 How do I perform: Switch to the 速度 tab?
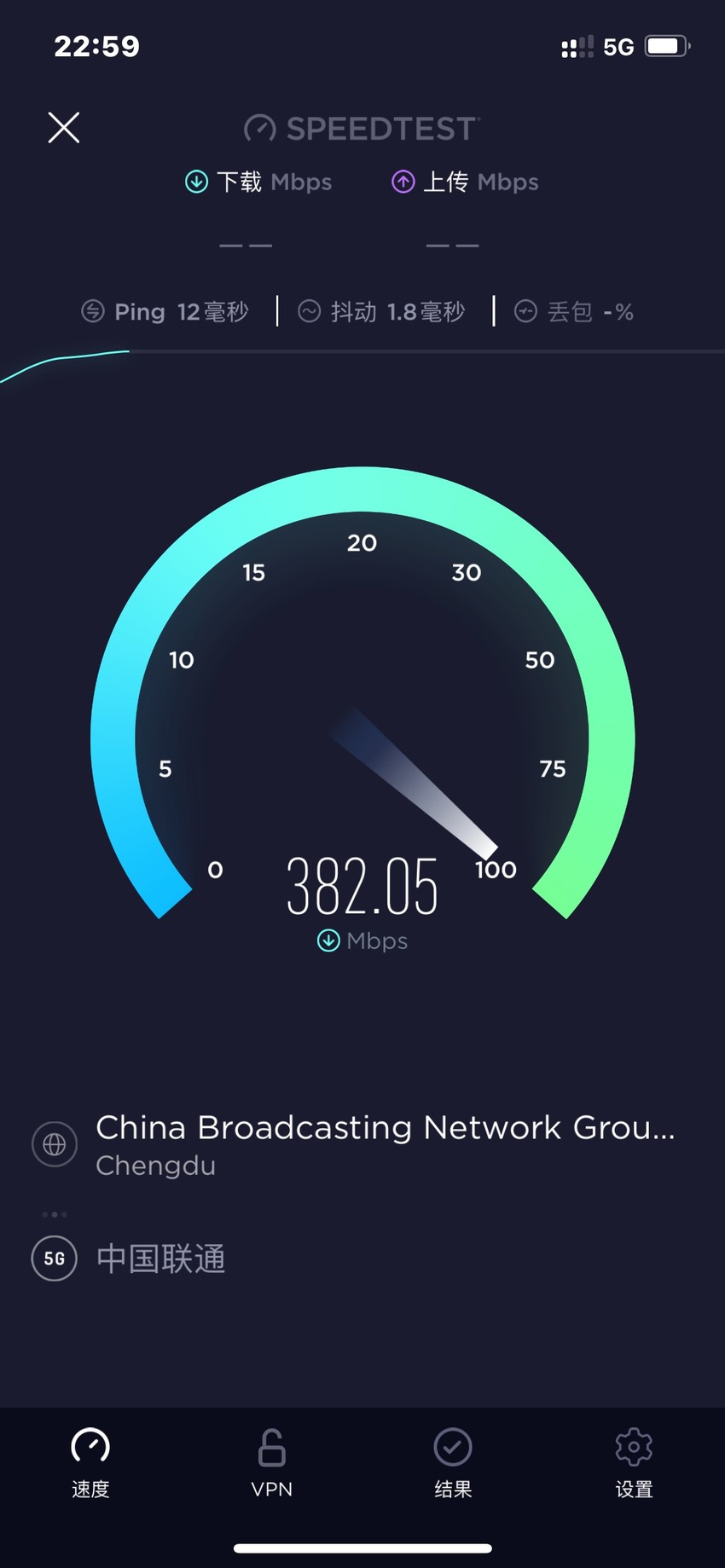pos(90,1463)
